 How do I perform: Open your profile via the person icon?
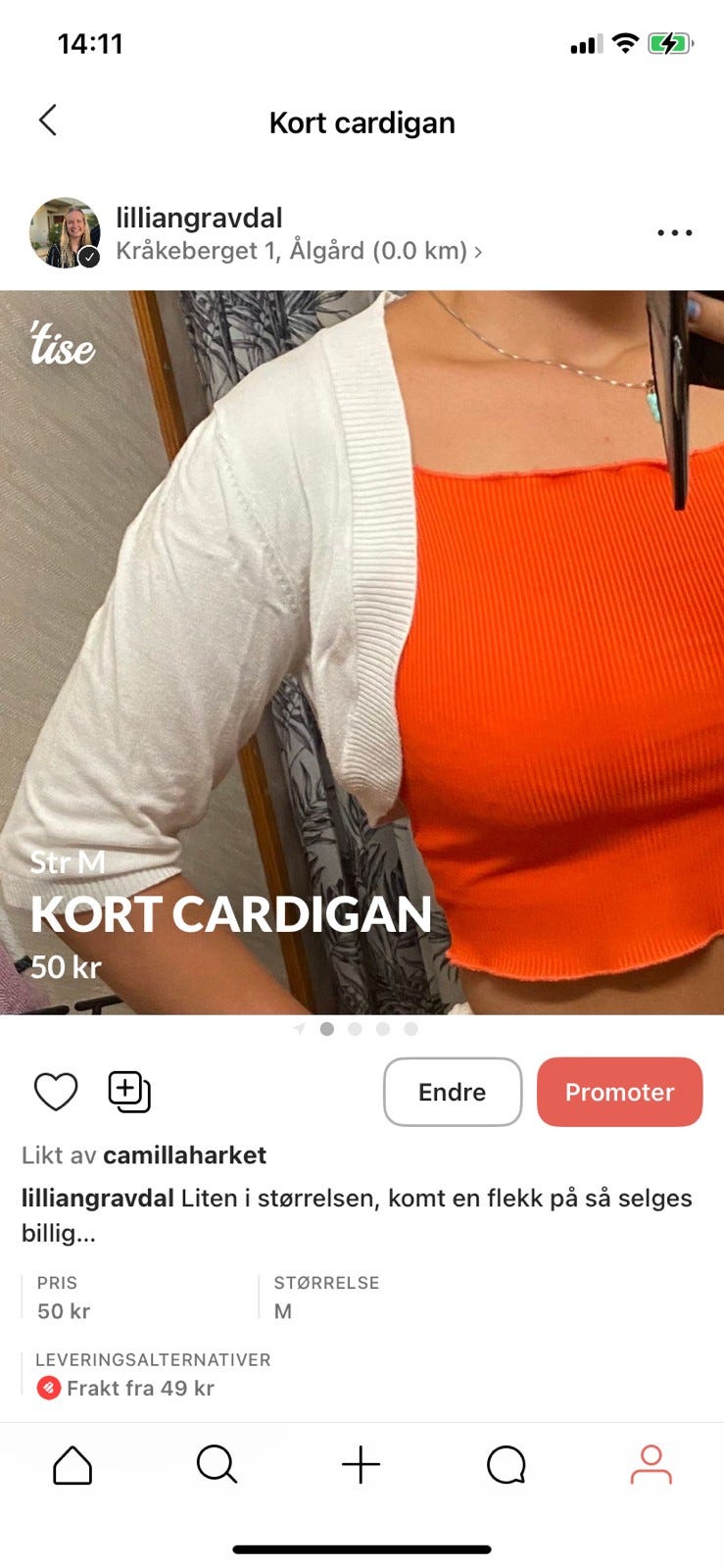pos(651,1465)
